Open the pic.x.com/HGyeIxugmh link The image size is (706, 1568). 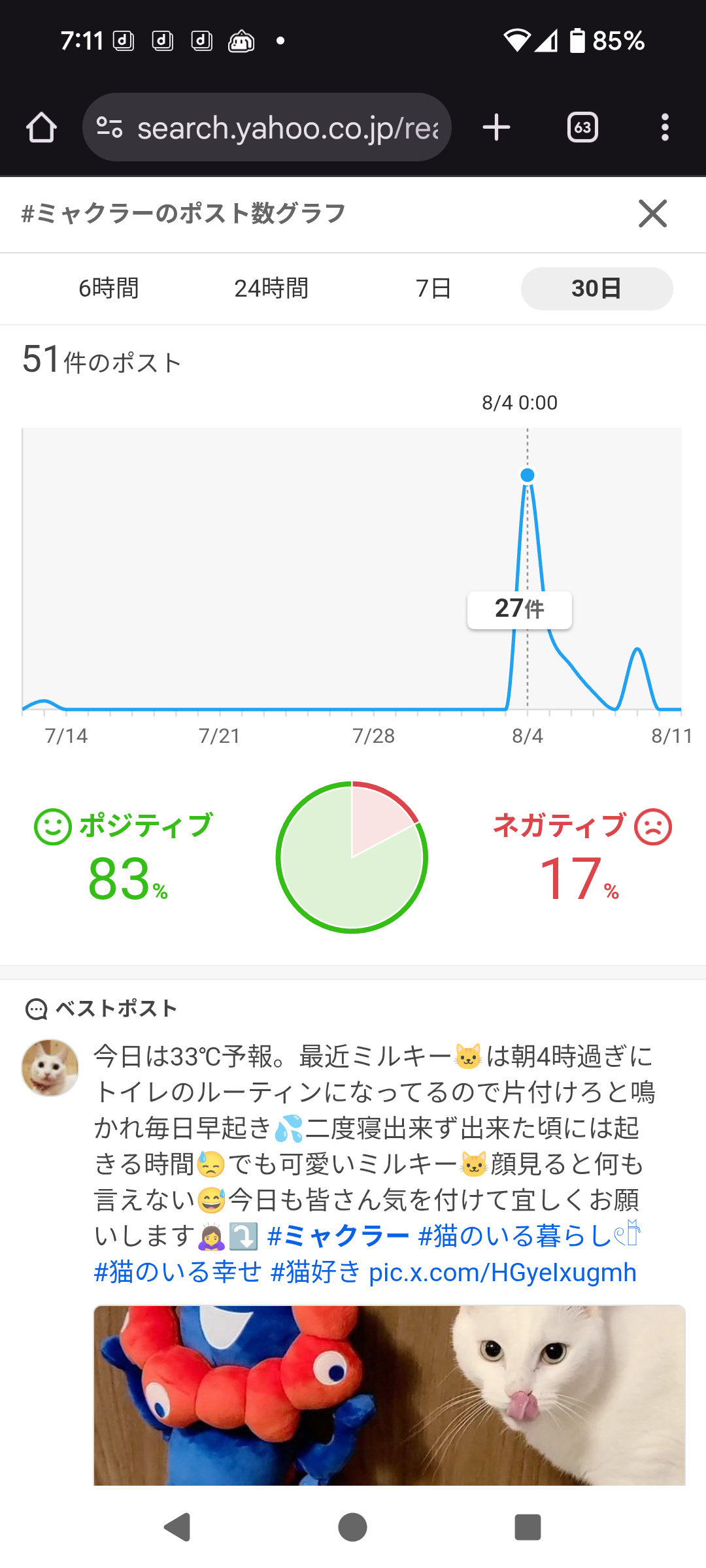pyautogui.click(x=502, y=1272)
